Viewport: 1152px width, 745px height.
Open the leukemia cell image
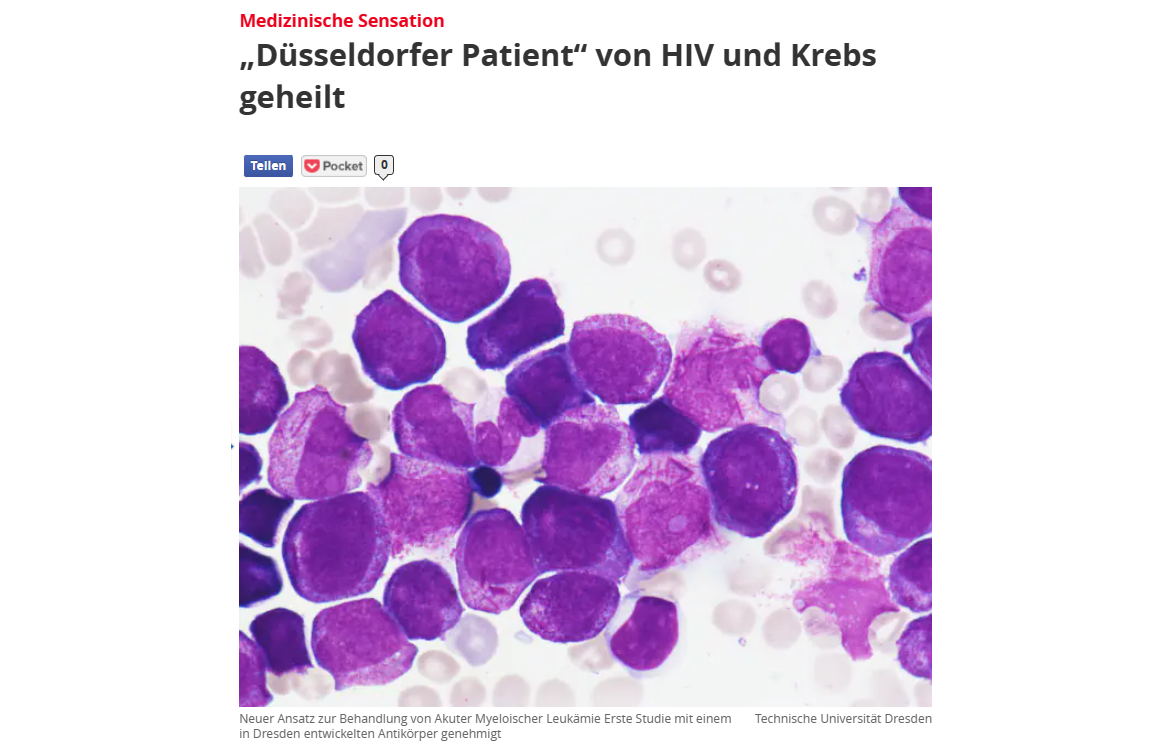(x=585, y=446)
